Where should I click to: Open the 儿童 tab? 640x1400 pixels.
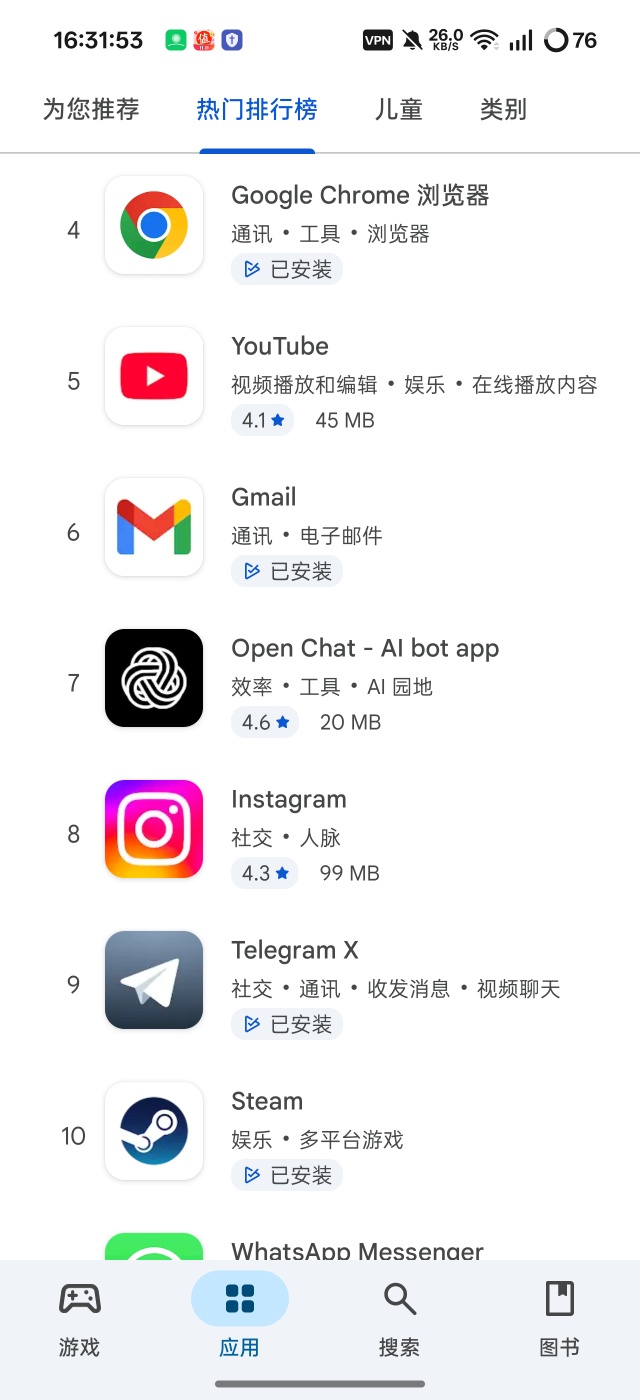coord(399,109)
